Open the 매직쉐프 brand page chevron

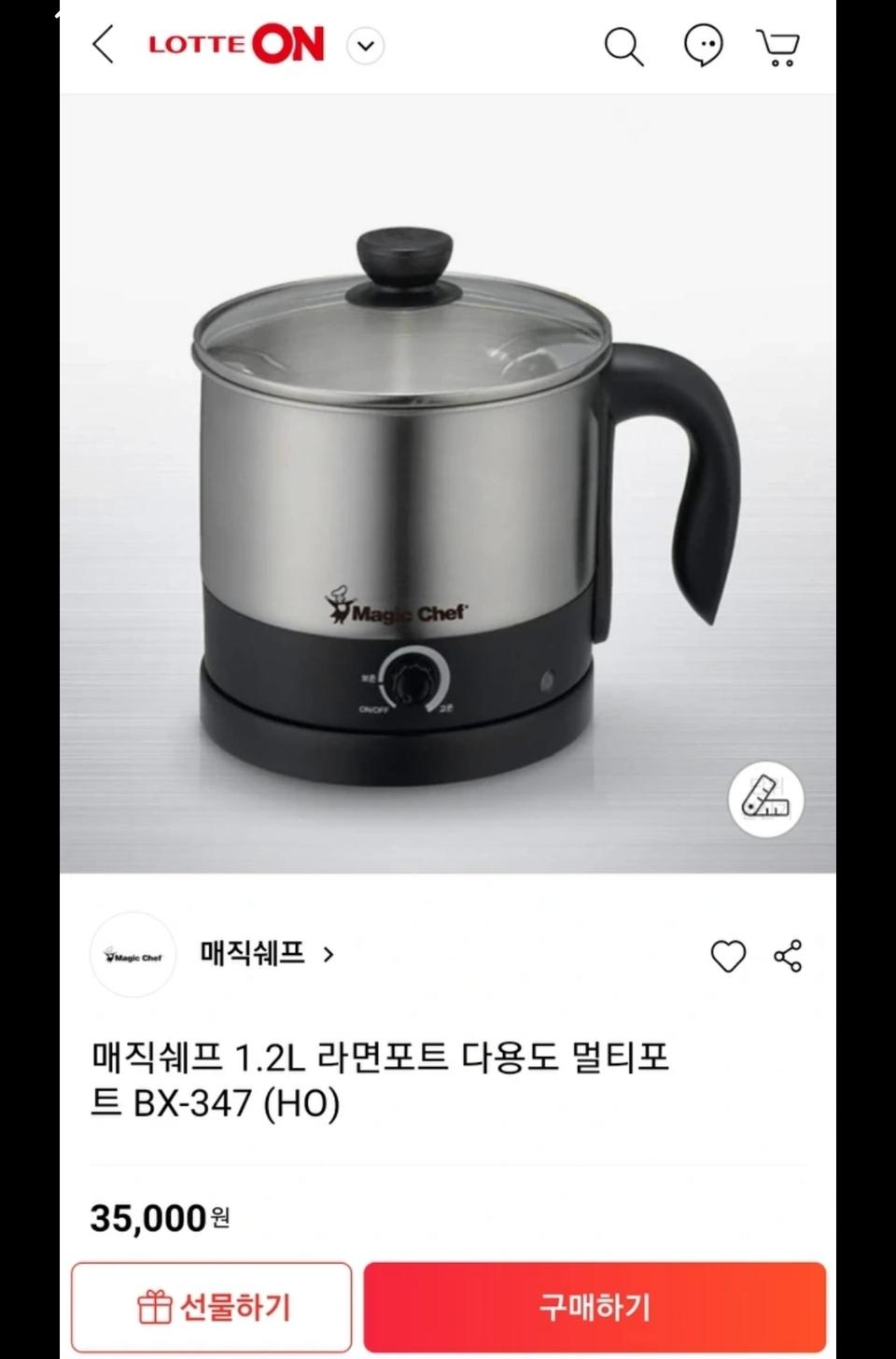328,955
